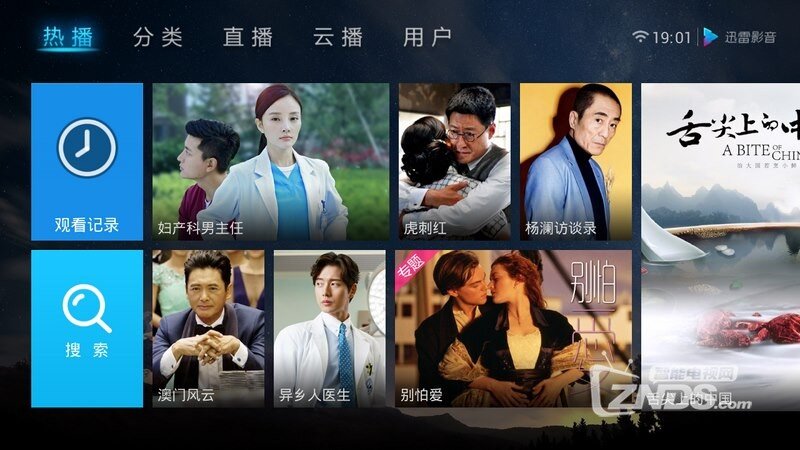Open the drama 虎刺红
Viewport: 800px width, 450px height.
[454, 162]
